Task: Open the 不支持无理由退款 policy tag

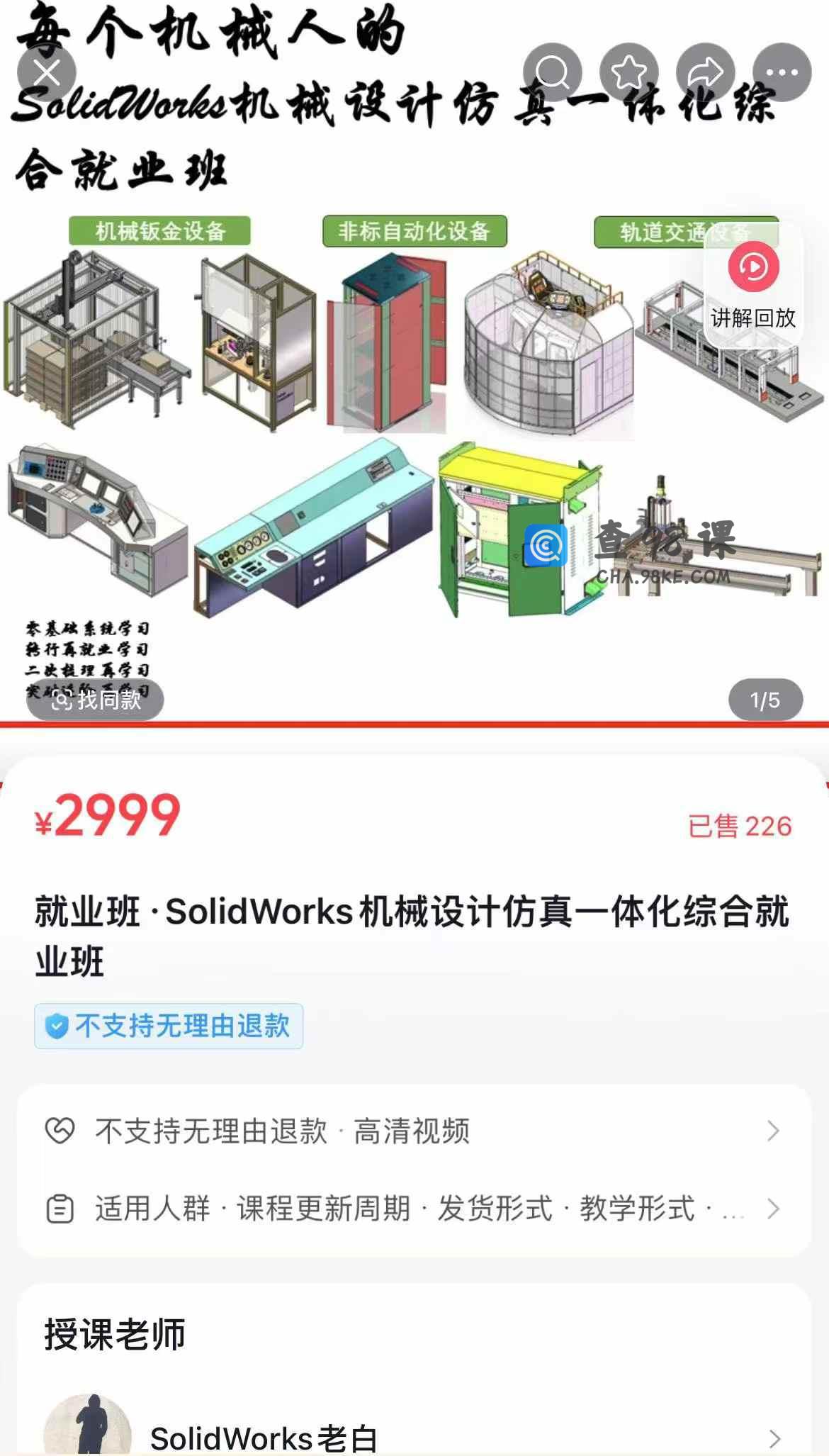Action: pos(169,1026)
